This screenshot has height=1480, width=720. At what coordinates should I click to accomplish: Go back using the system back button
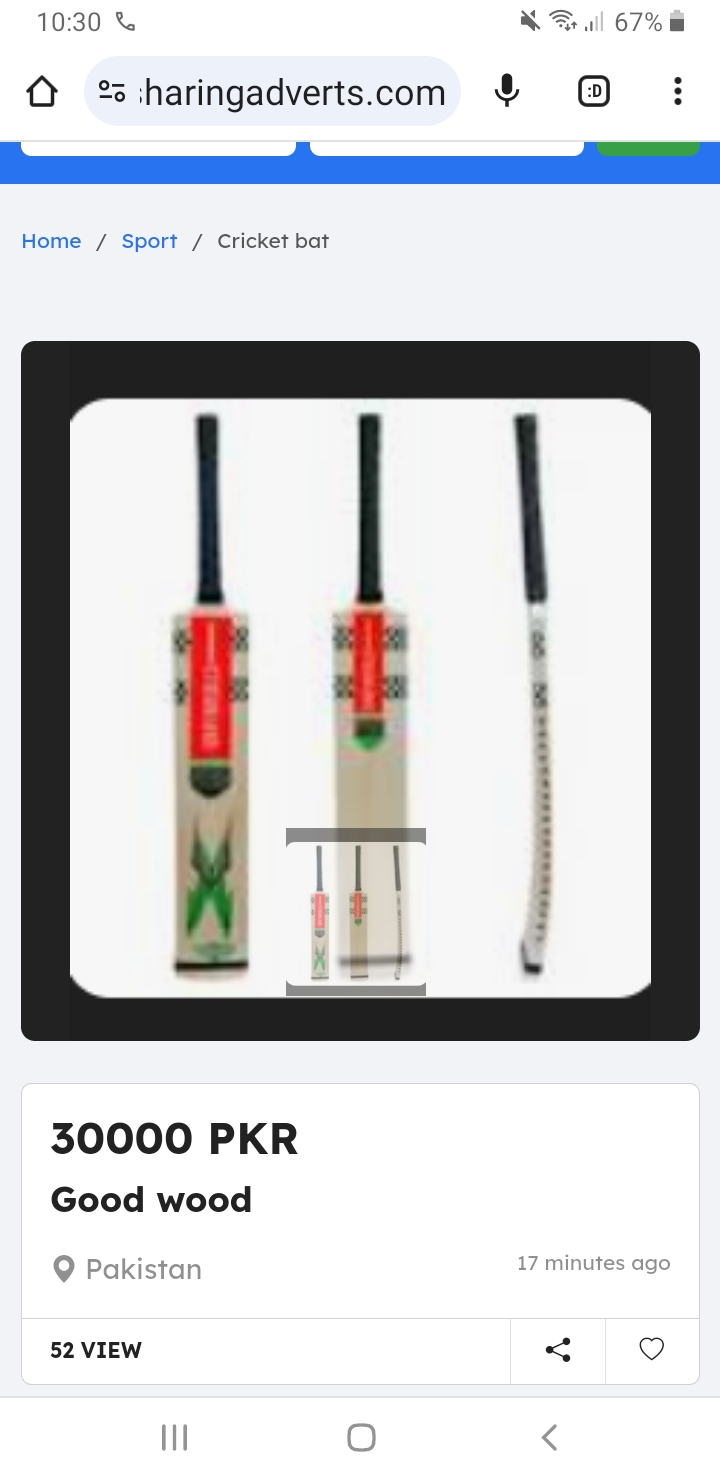point(548,1438)
